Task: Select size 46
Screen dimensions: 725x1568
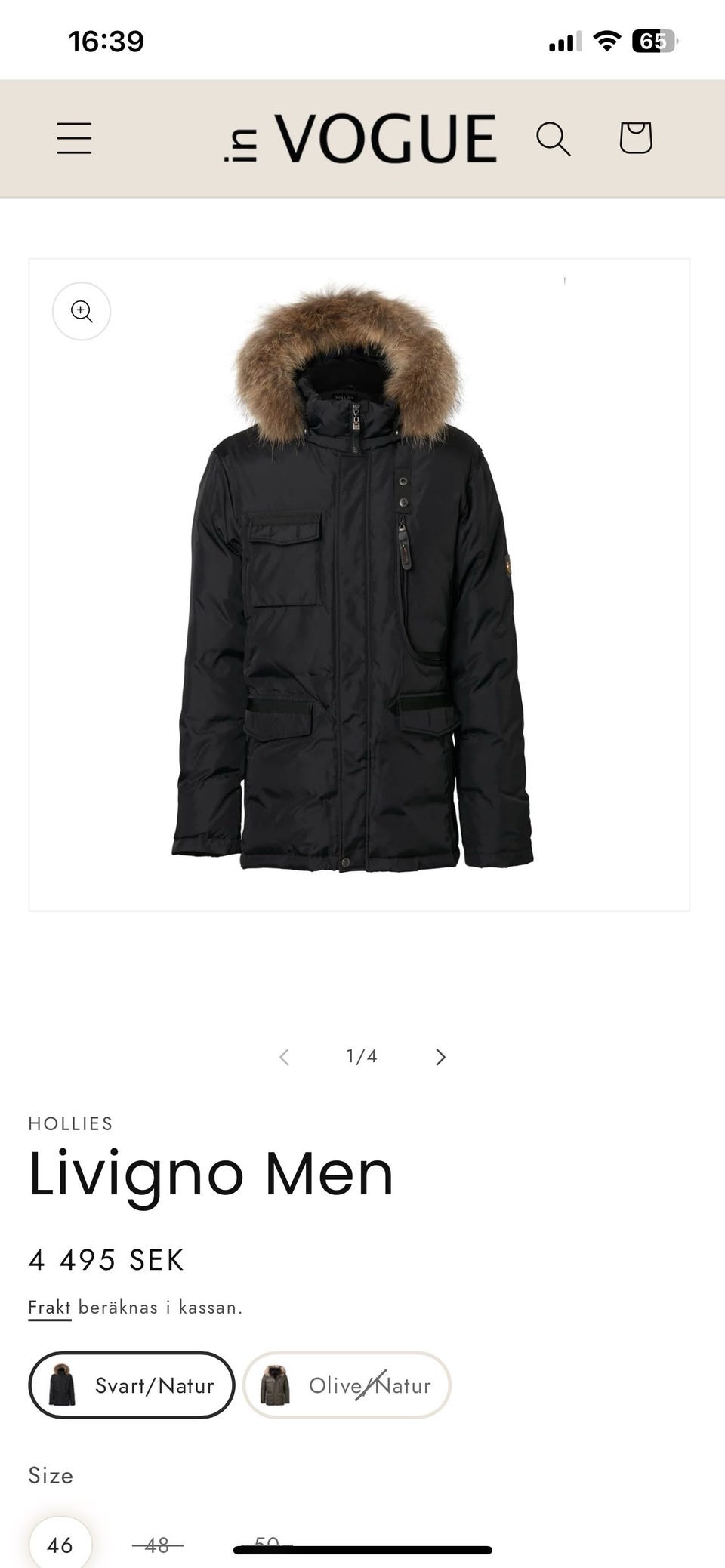Action: tap(60, 1544)
